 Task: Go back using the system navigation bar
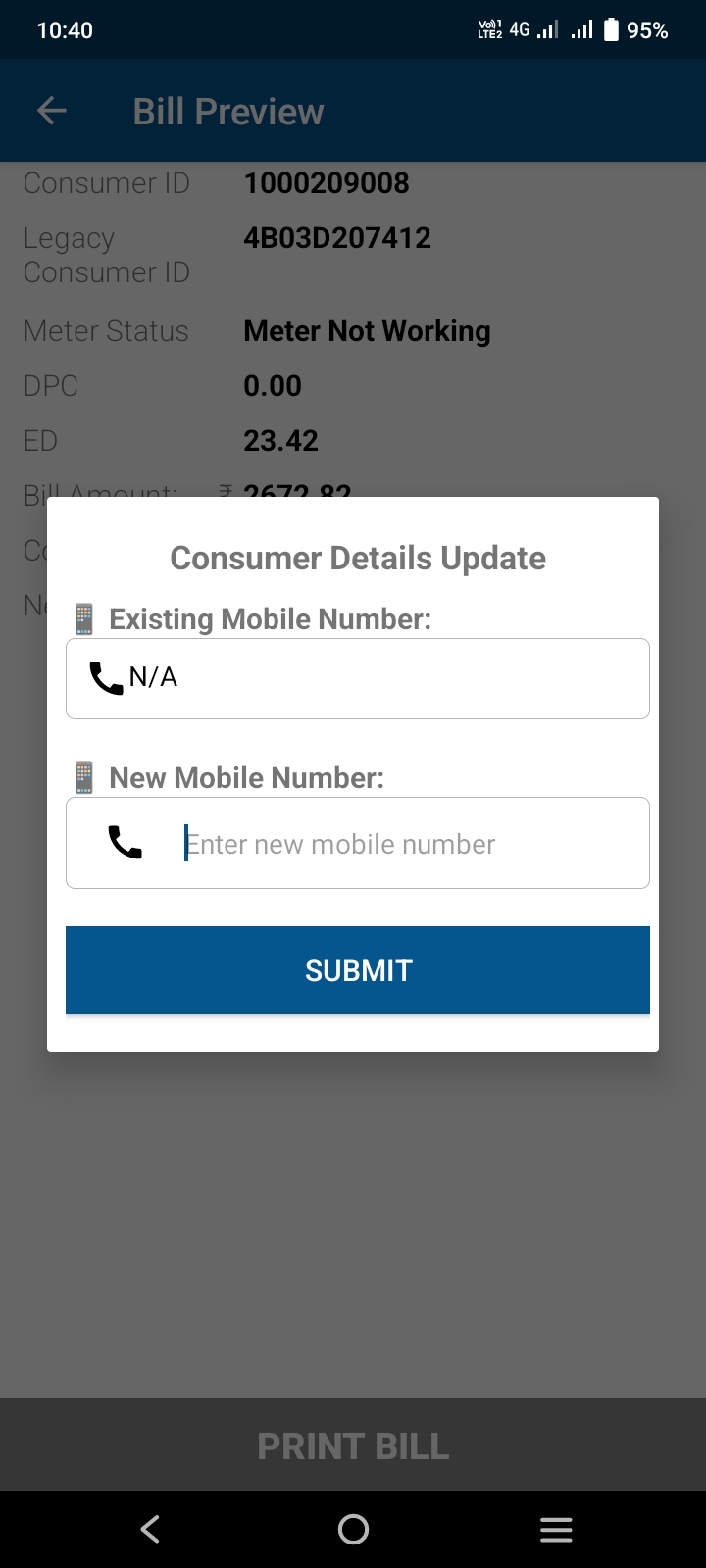(150, 1529)
